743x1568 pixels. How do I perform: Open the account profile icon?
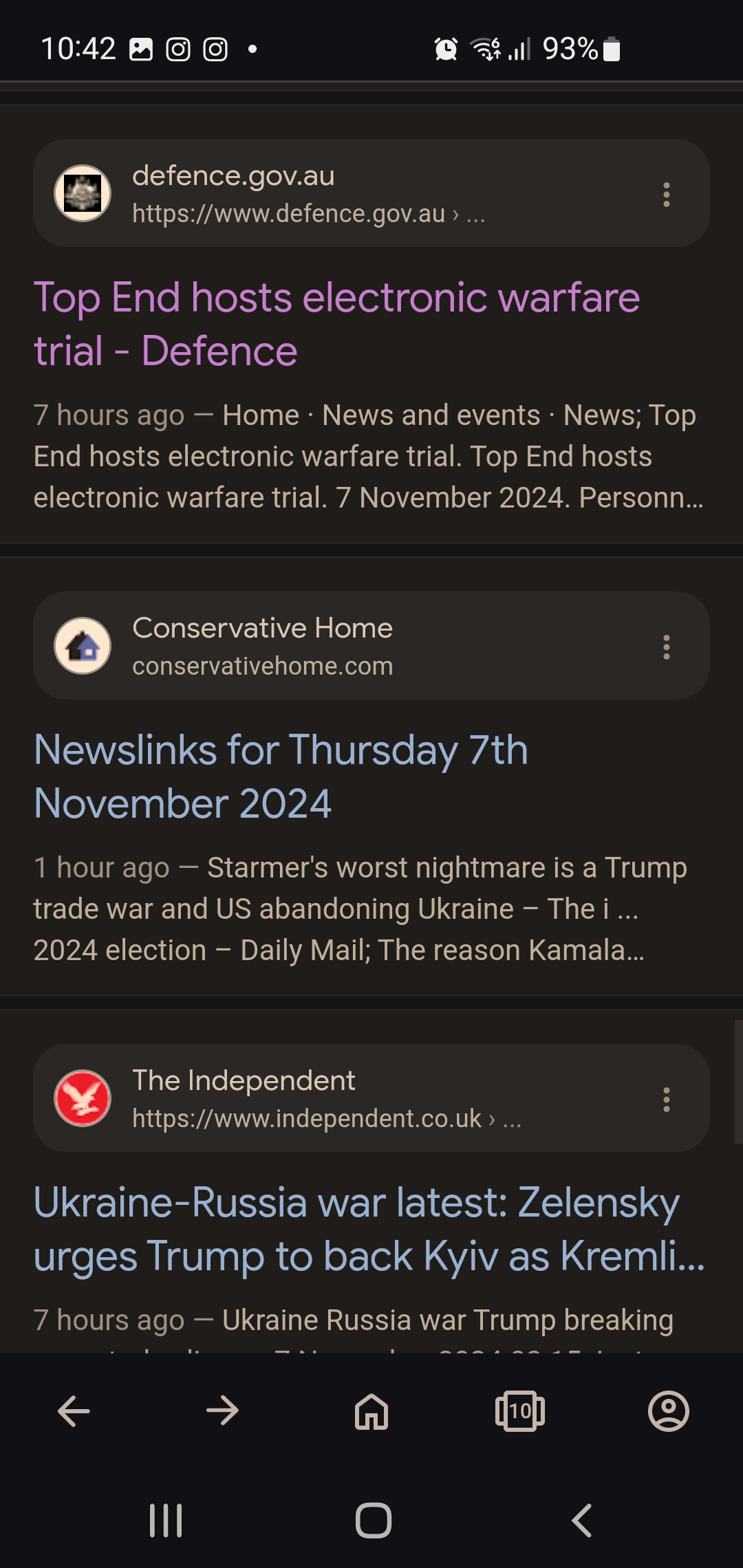pyautogui.click(x=669, y=1411)
